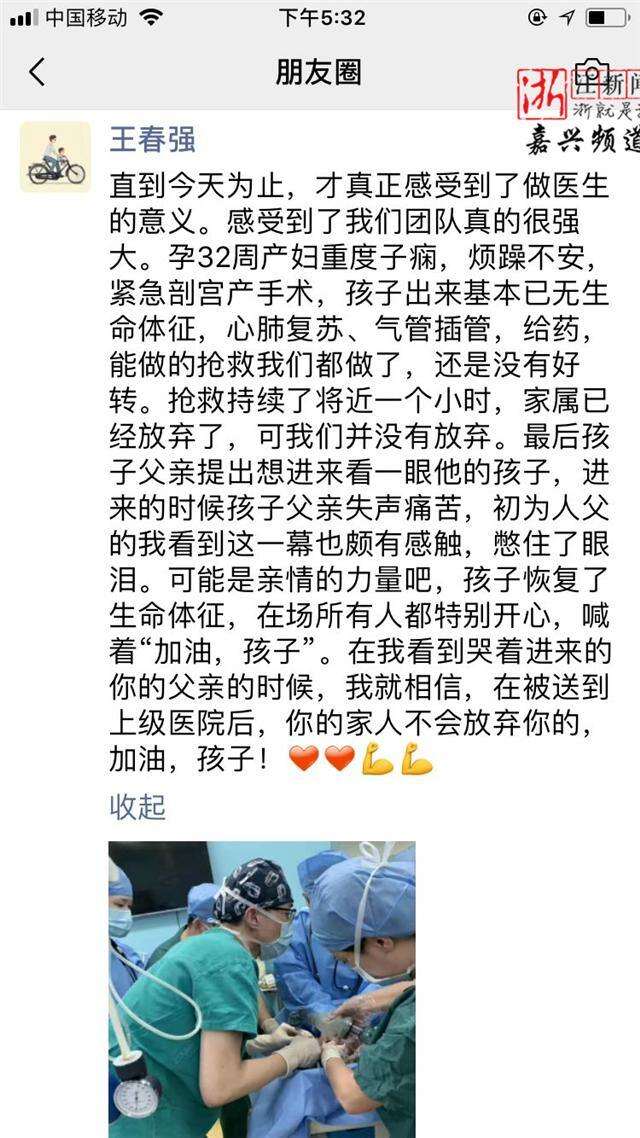This screenshot has width=640, height=1138.
Task: Go back from 朋友圈
Action: [x=37, y=72]
